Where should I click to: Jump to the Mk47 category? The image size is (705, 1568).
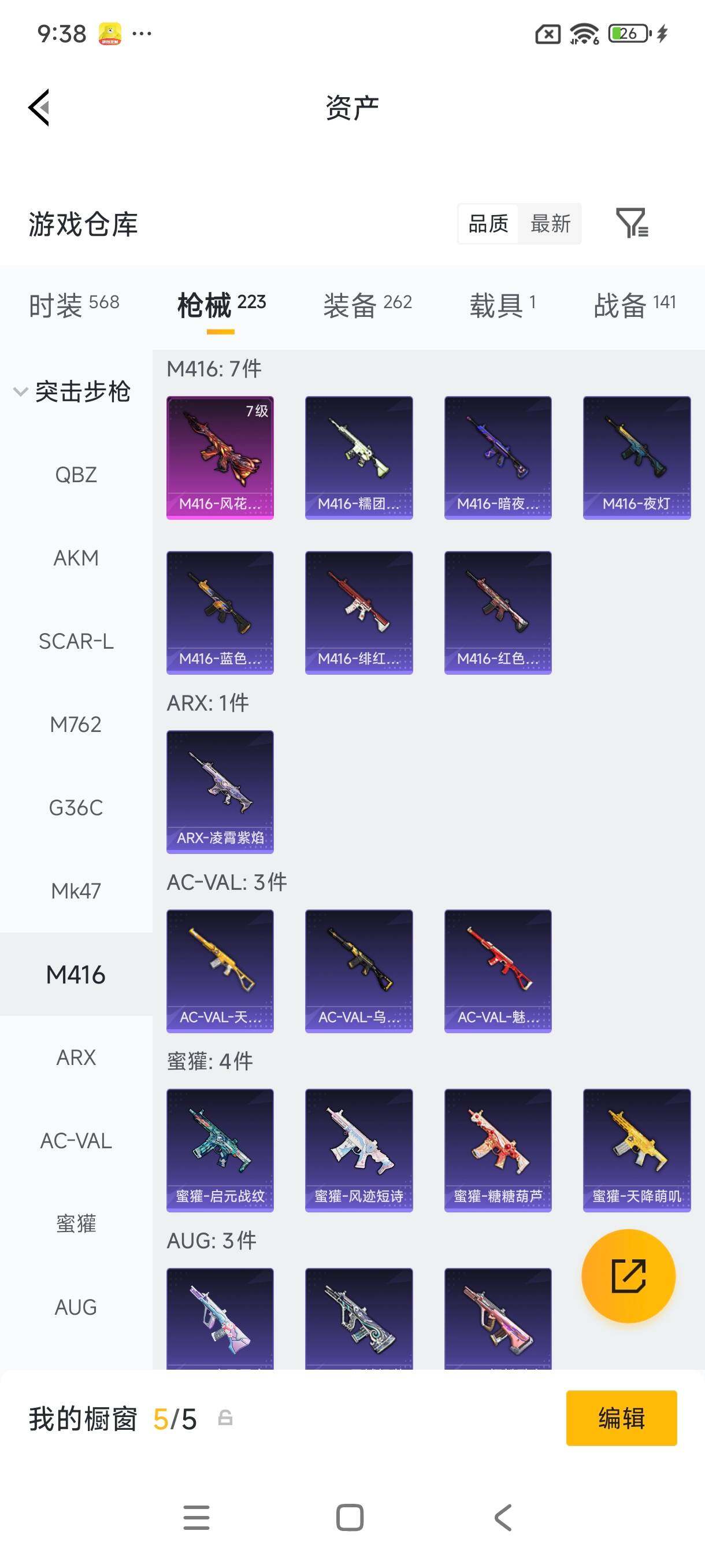pos(76,891)
